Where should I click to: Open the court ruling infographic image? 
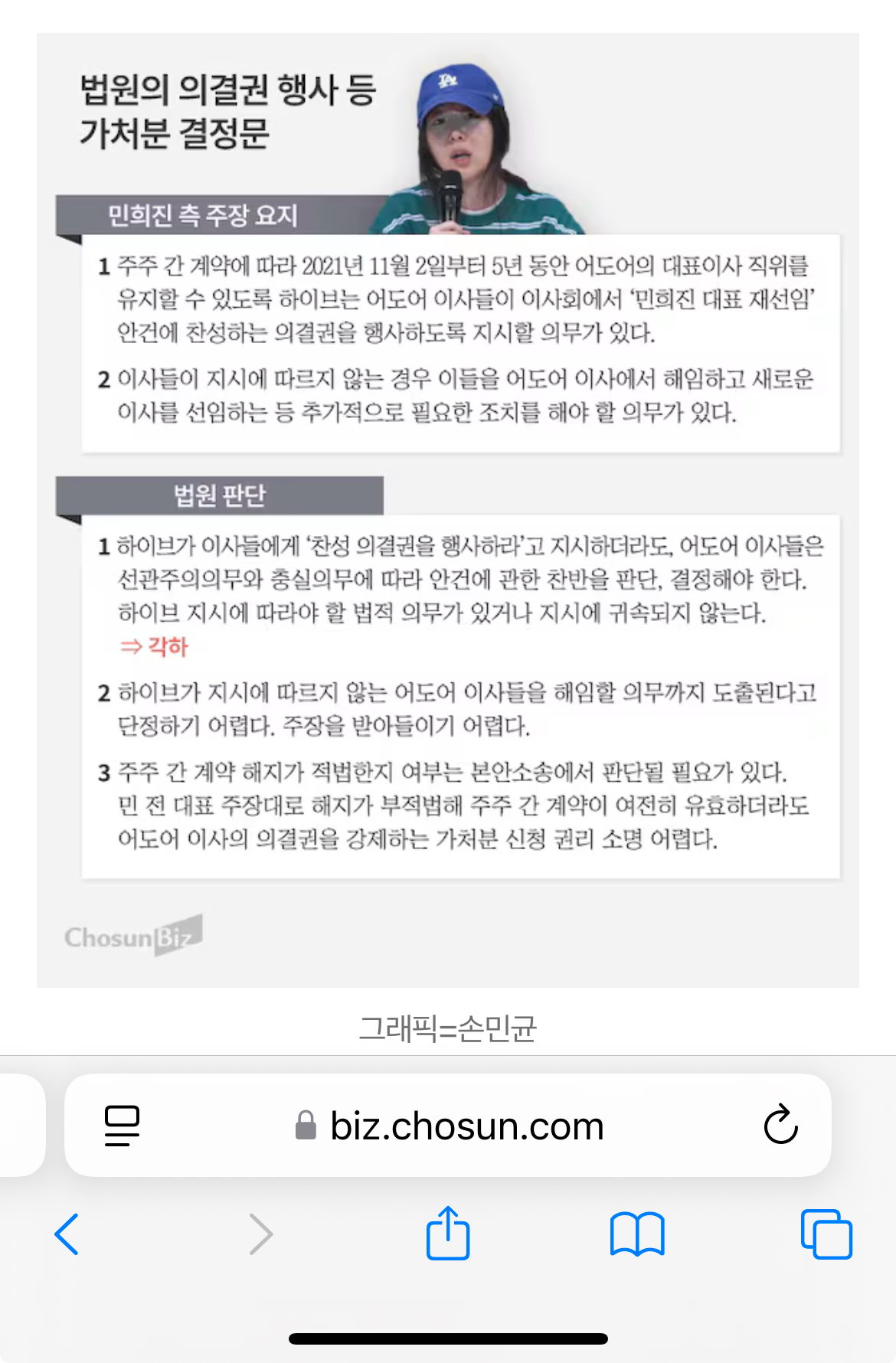click(448, 509)
